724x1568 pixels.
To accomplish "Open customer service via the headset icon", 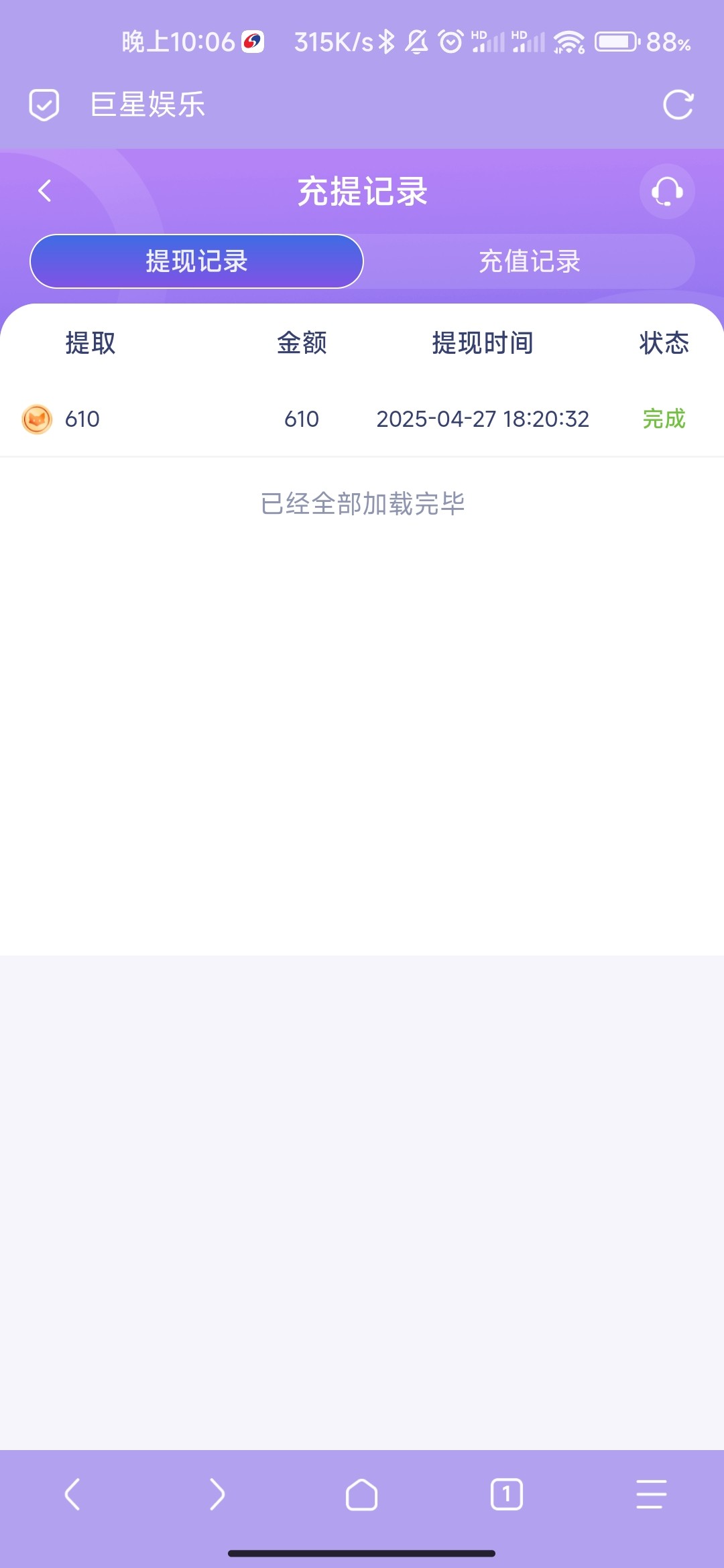I will click(667, 192).
